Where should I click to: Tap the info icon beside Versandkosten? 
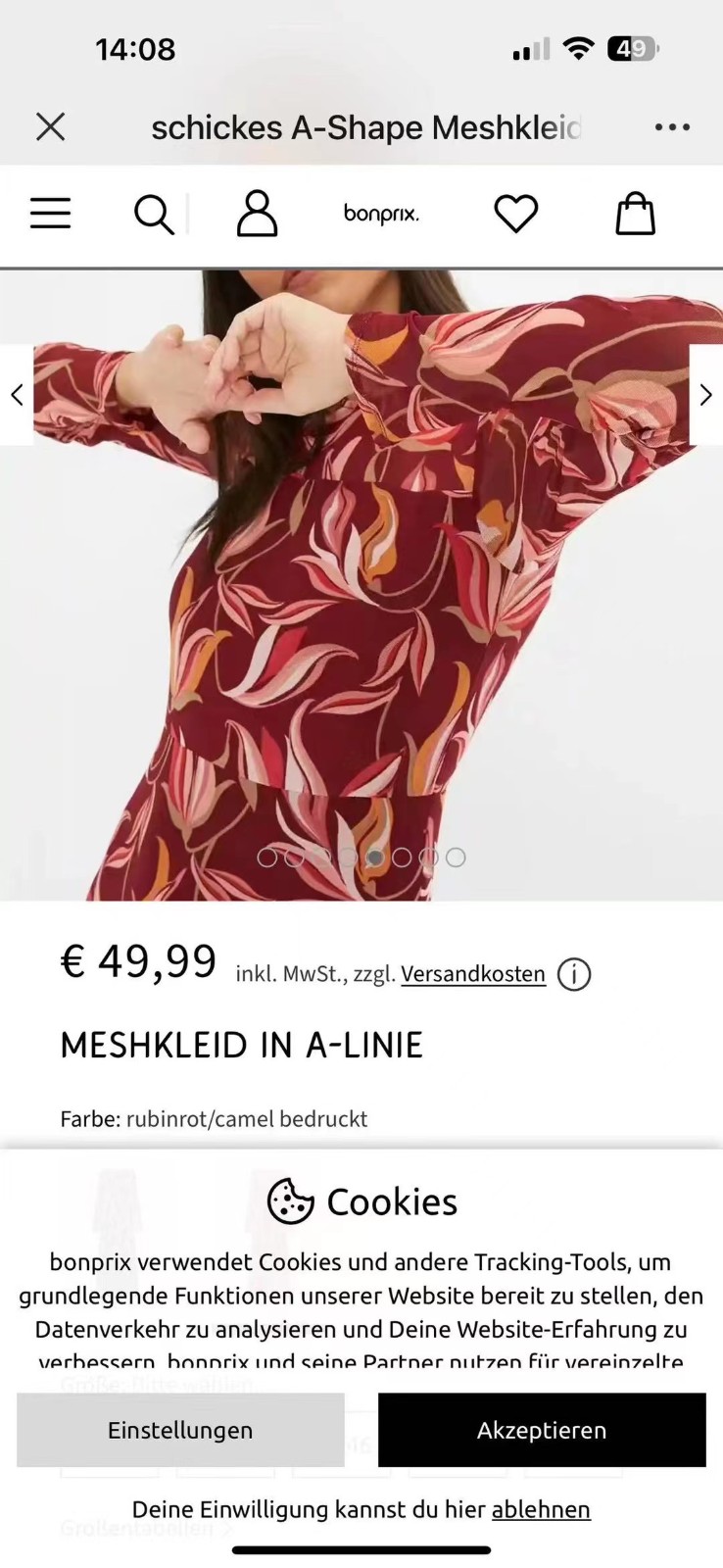[x=574, y=975]
